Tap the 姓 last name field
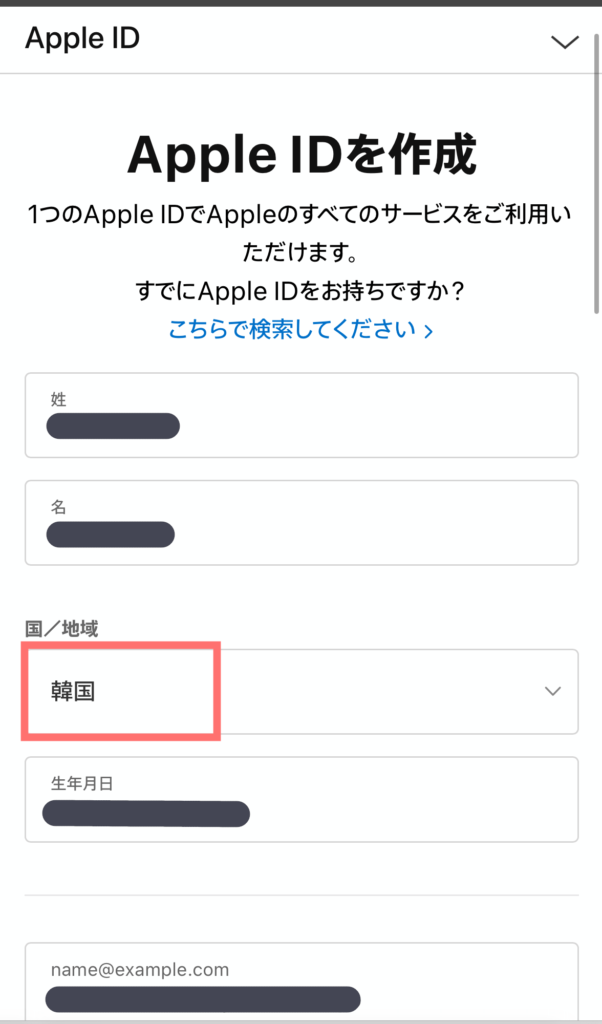 [x=302, y=415]
